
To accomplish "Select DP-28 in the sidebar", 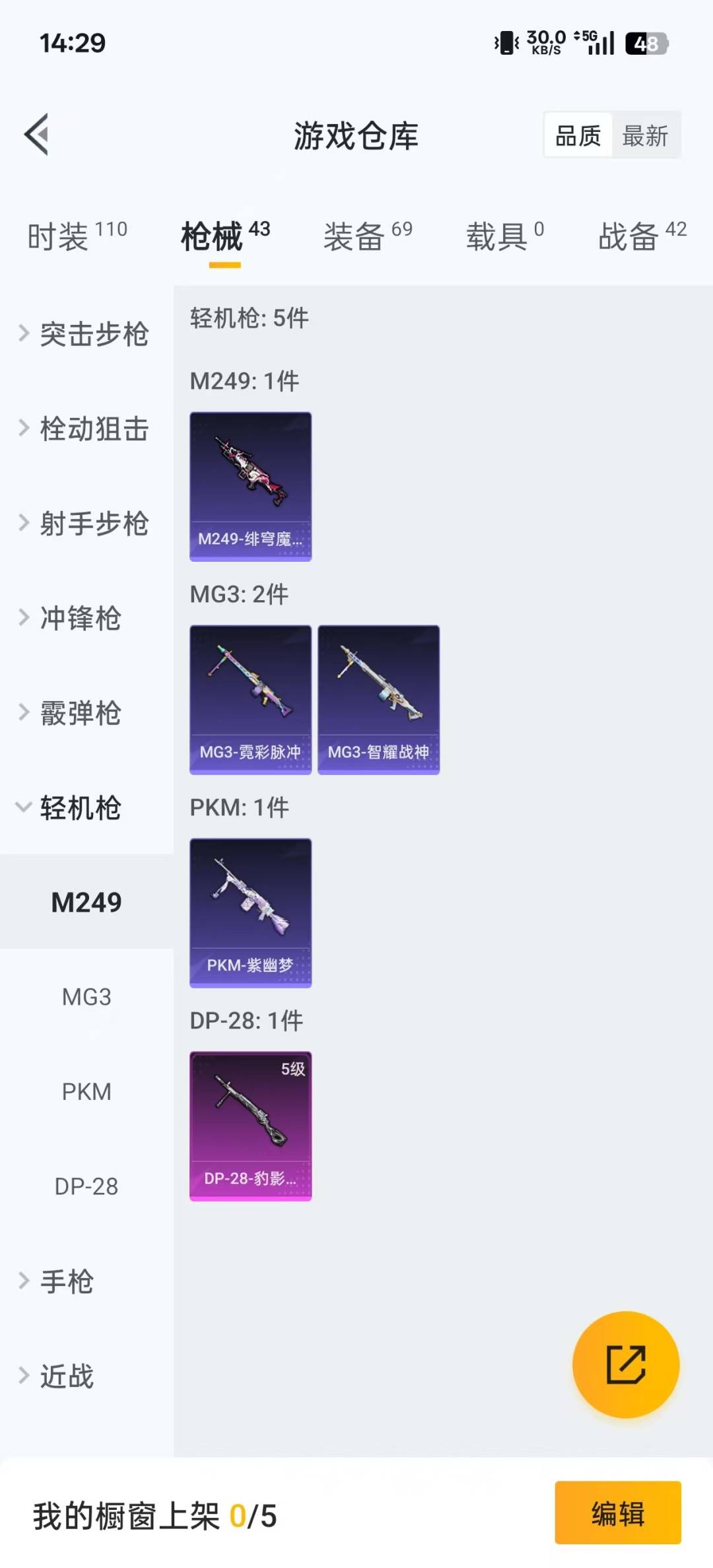I will coord(86,1186).
